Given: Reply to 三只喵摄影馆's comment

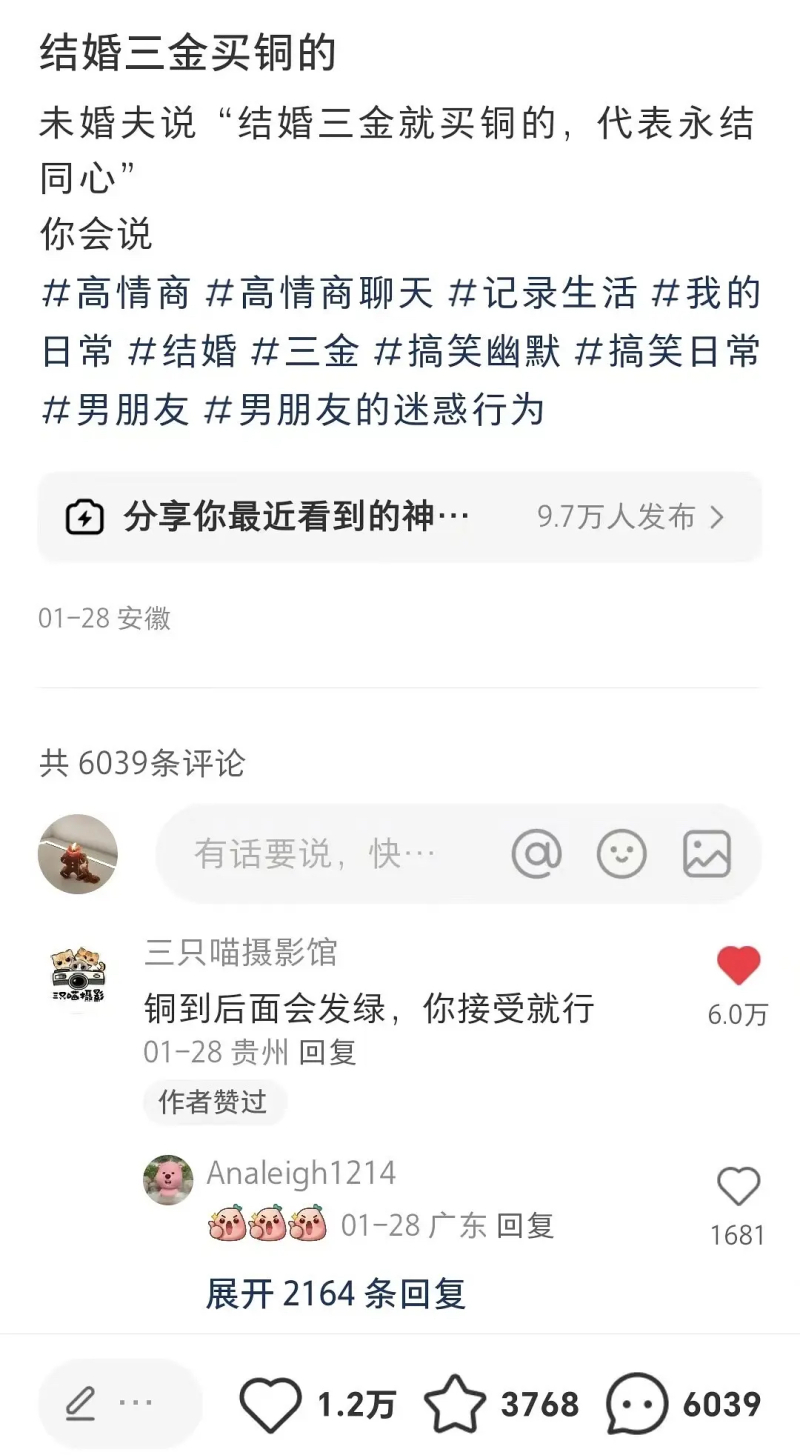Looking at the screenshot, I should [x=328, y=1052].
